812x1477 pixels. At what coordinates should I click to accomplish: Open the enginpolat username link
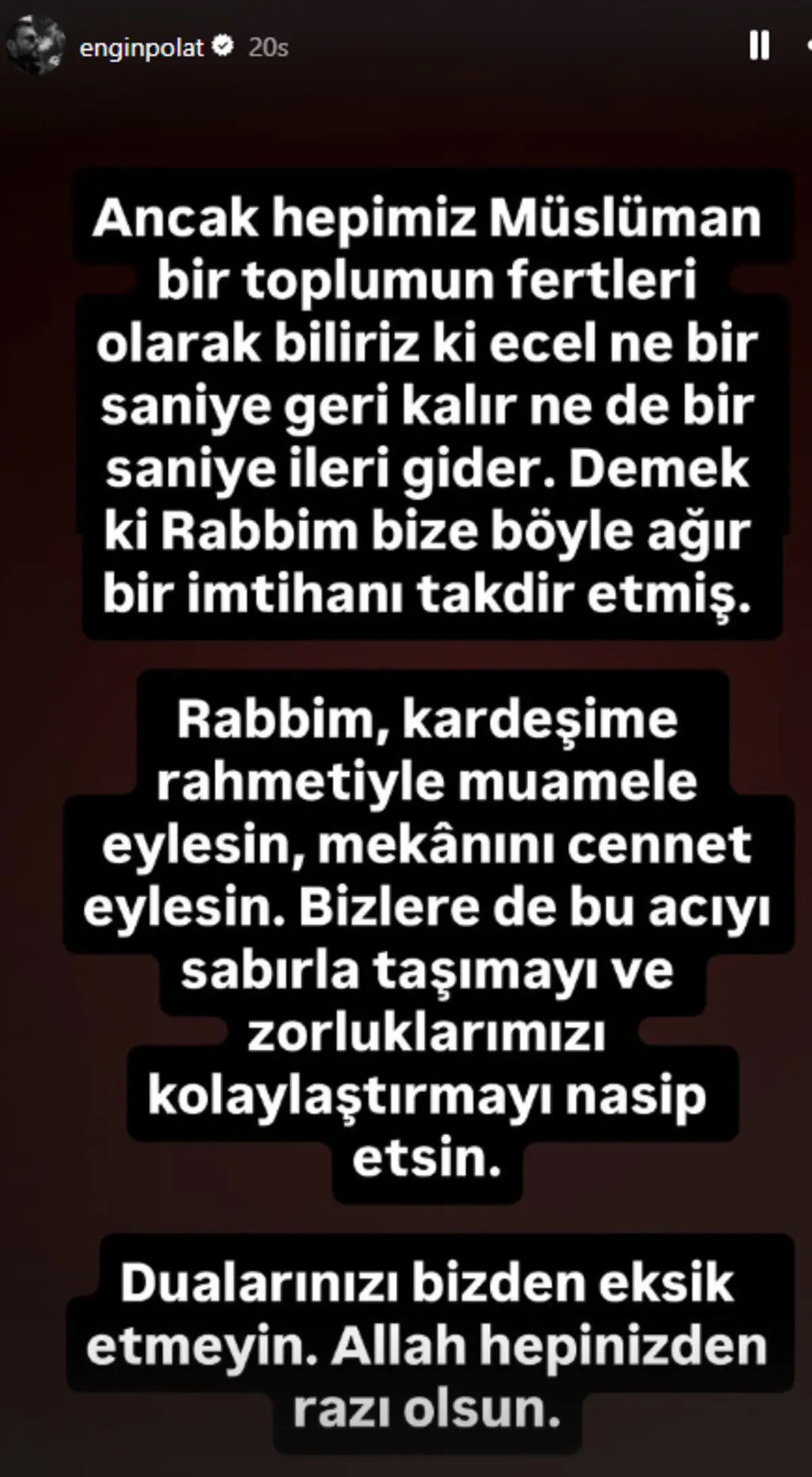tap(141, 47)
